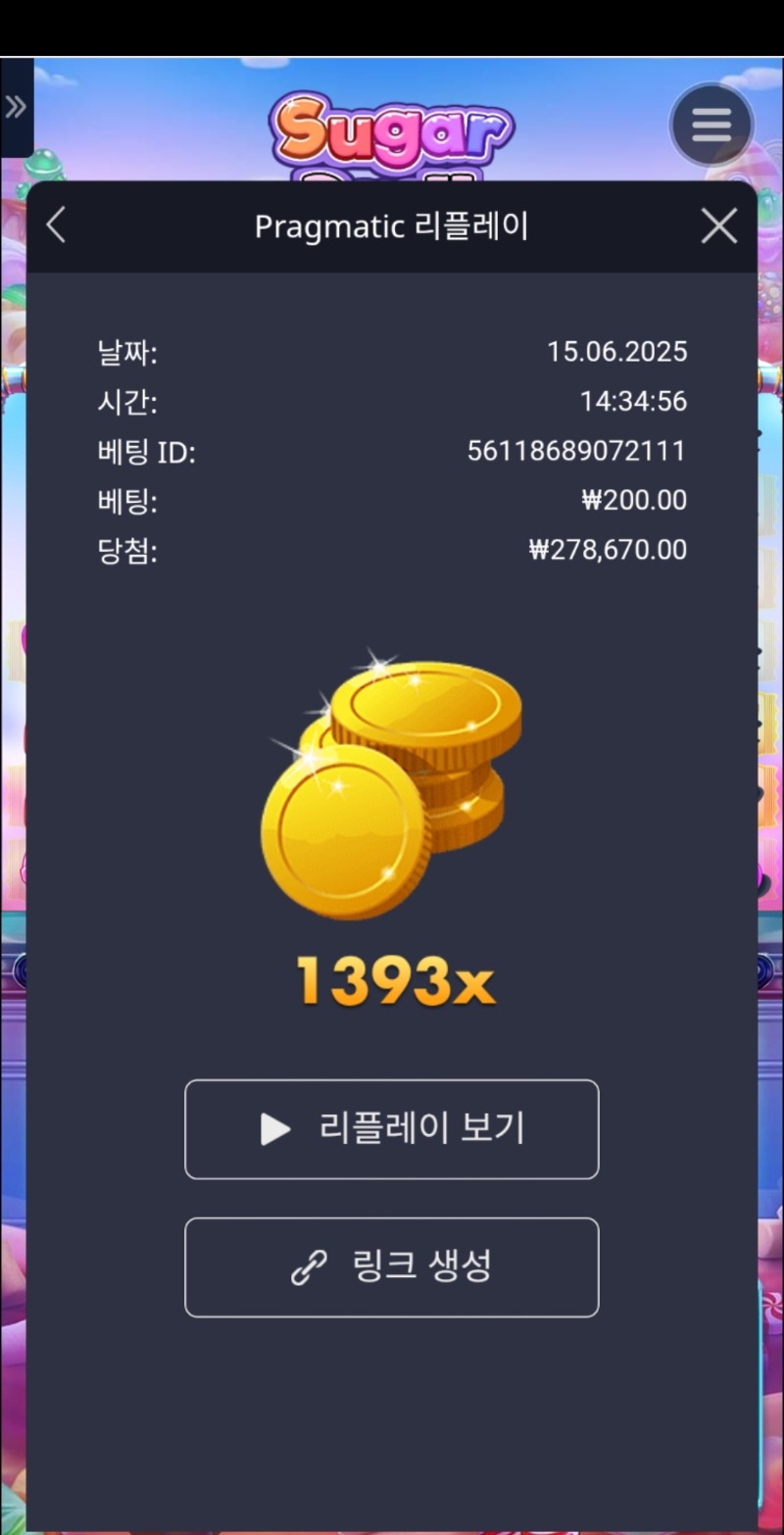
Task: Expand the side panel with the double arrow
Action: coord(16,107)
